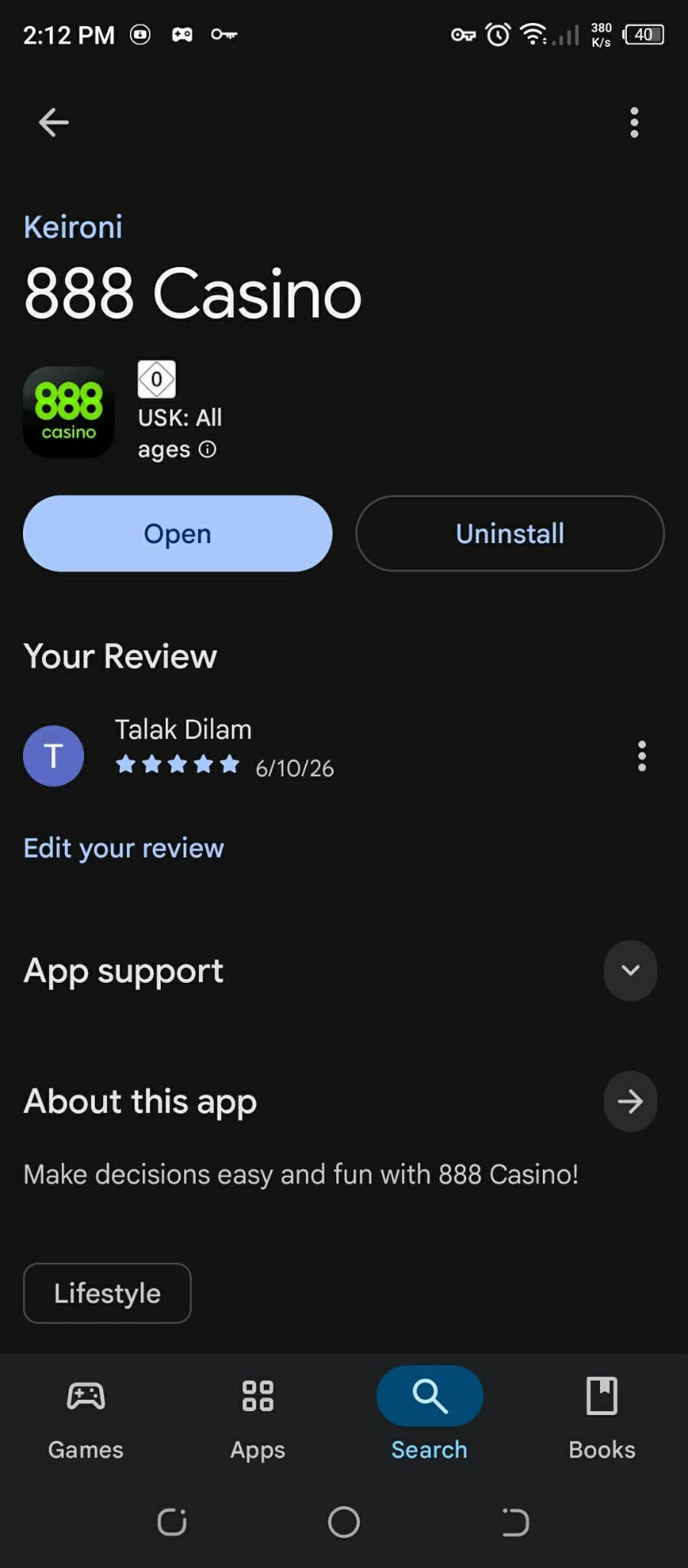Expand the App support section
The width and height of the screenshot is (688, 1568).
[630, 971]
